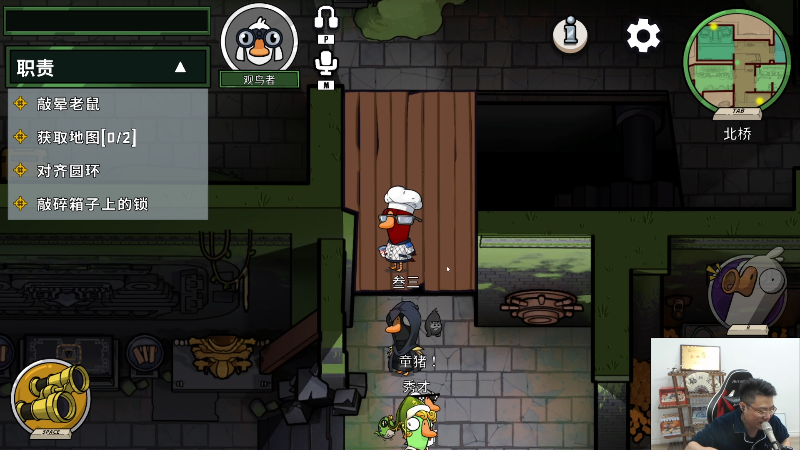Tap the 观鸟者 role avatar
The image size is (800, 450).
pos(259,38)
